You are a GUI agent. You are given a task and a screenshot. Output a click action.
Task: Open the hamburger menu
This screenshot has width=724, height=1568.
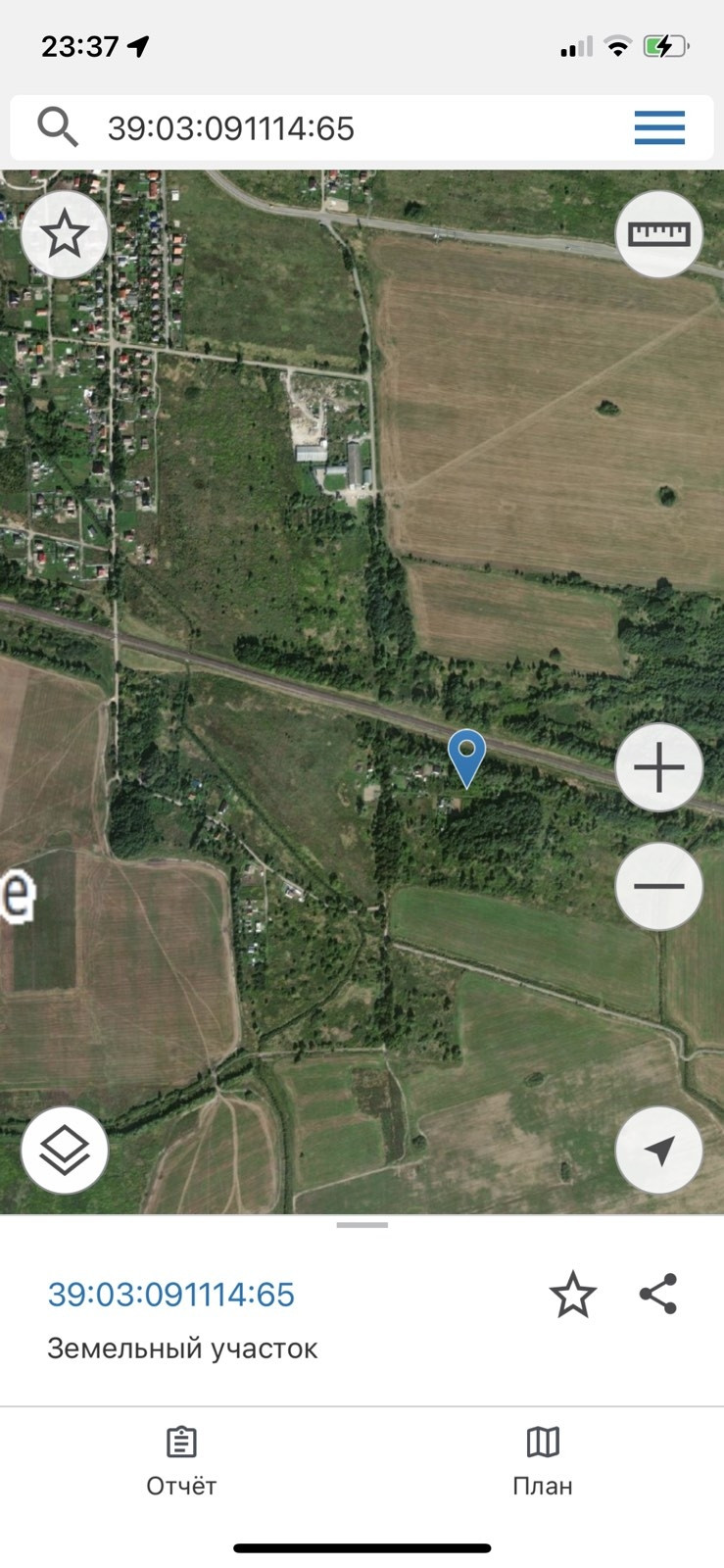coord(659,128)
